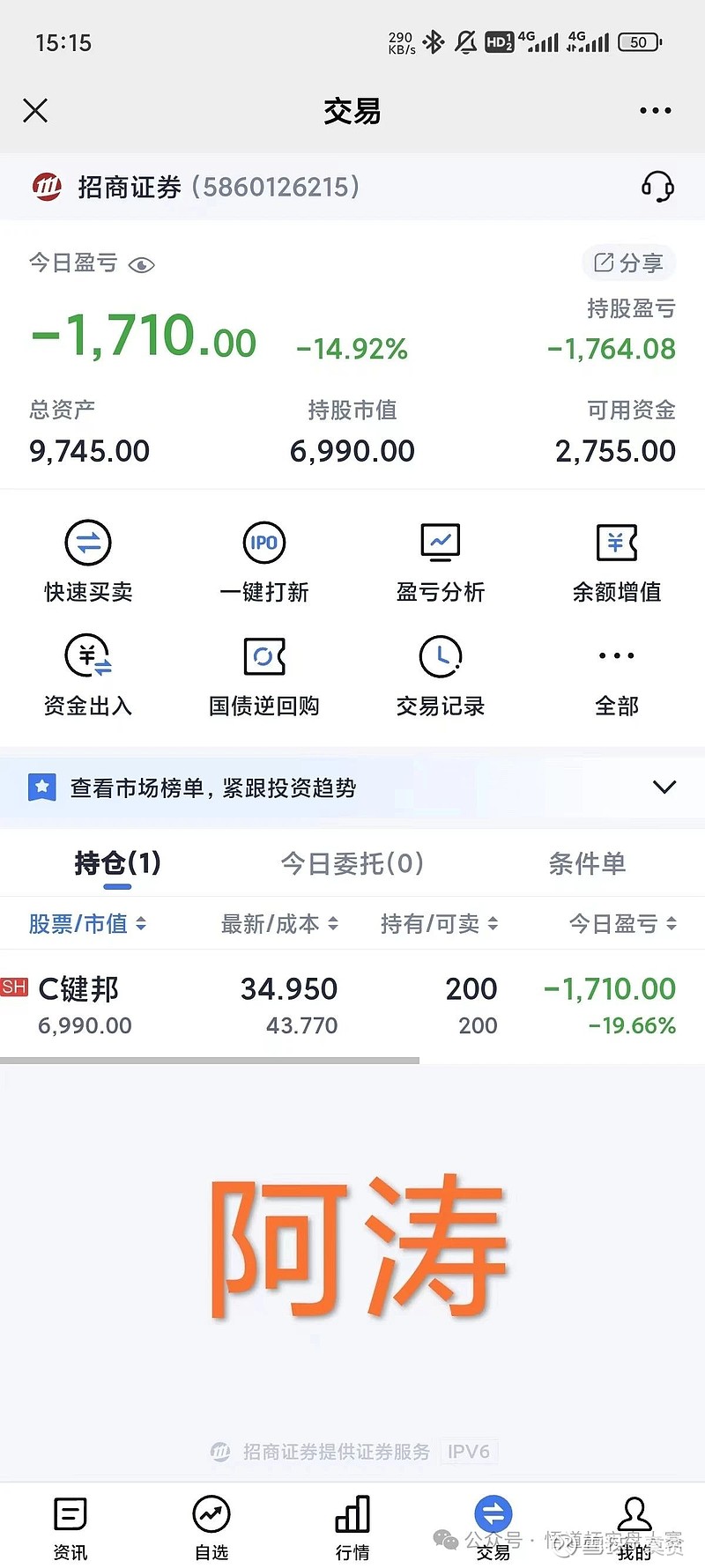Close the trading page
The width and height of the screenshot is (705, 1568).
(35, 111)
